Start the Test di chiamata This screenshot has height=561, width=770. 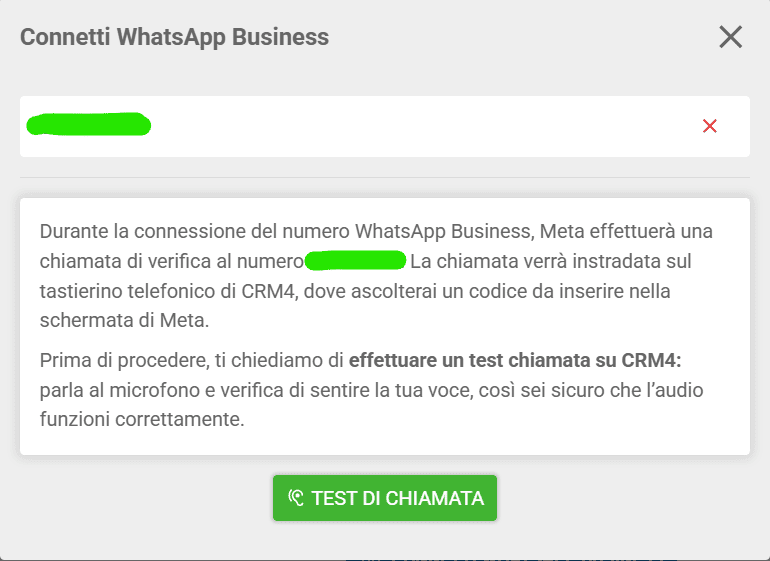pos(385,498)
